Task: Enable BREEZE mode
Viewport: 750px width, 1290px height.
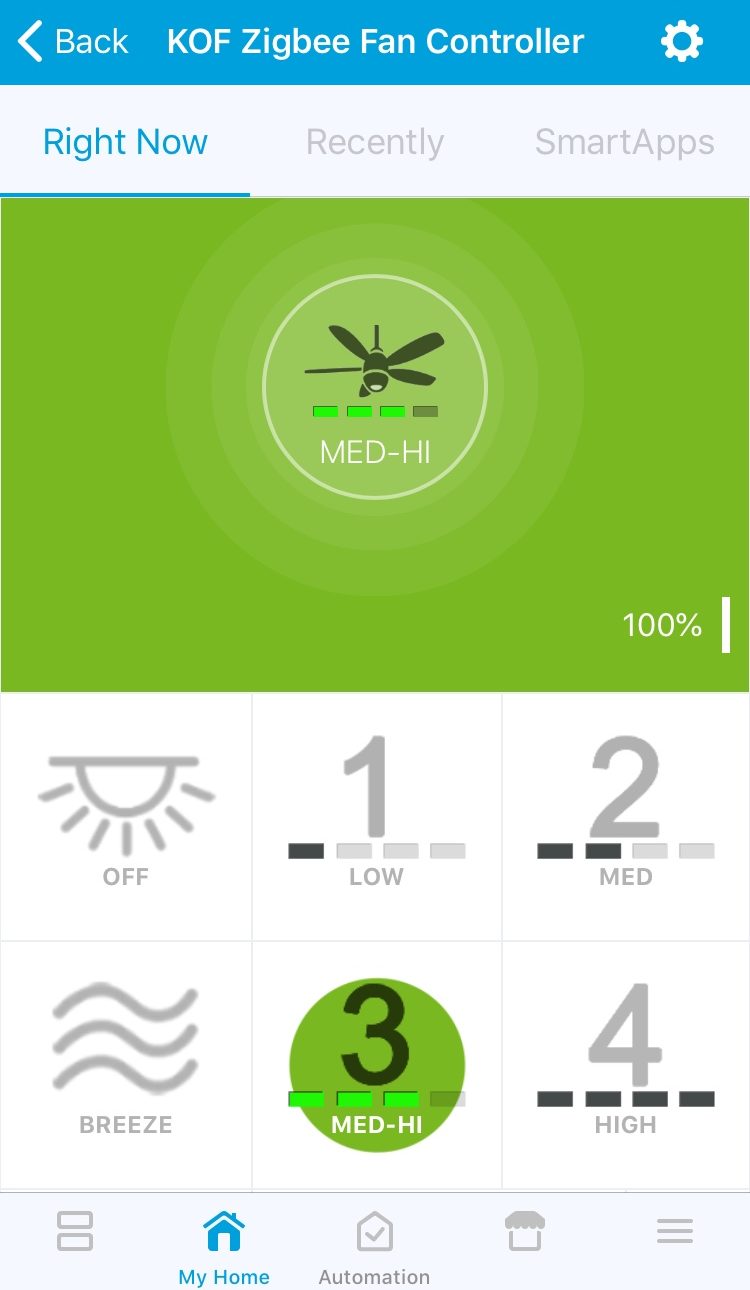Action: tap(126, 1065)
